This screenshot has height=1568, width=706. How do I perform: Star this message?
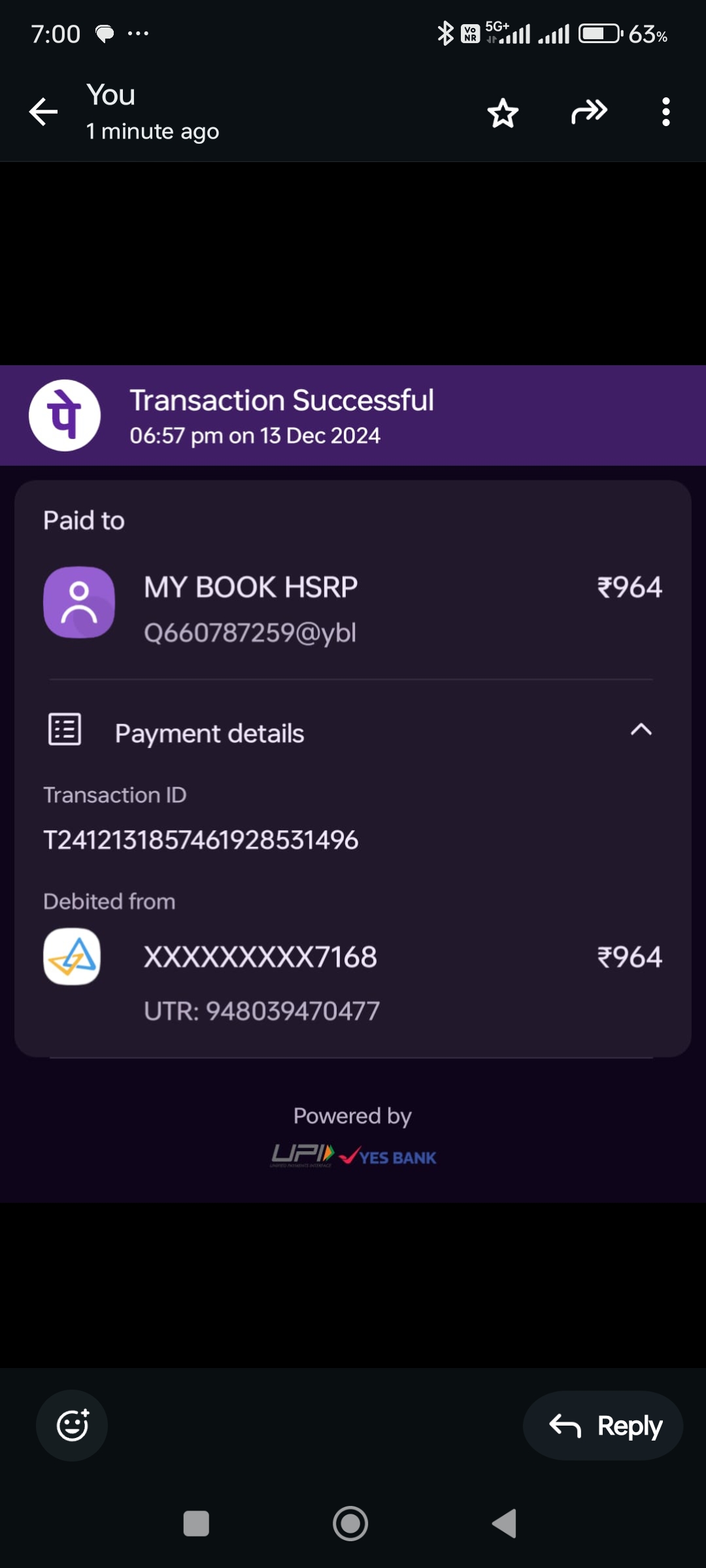[503, 113]
